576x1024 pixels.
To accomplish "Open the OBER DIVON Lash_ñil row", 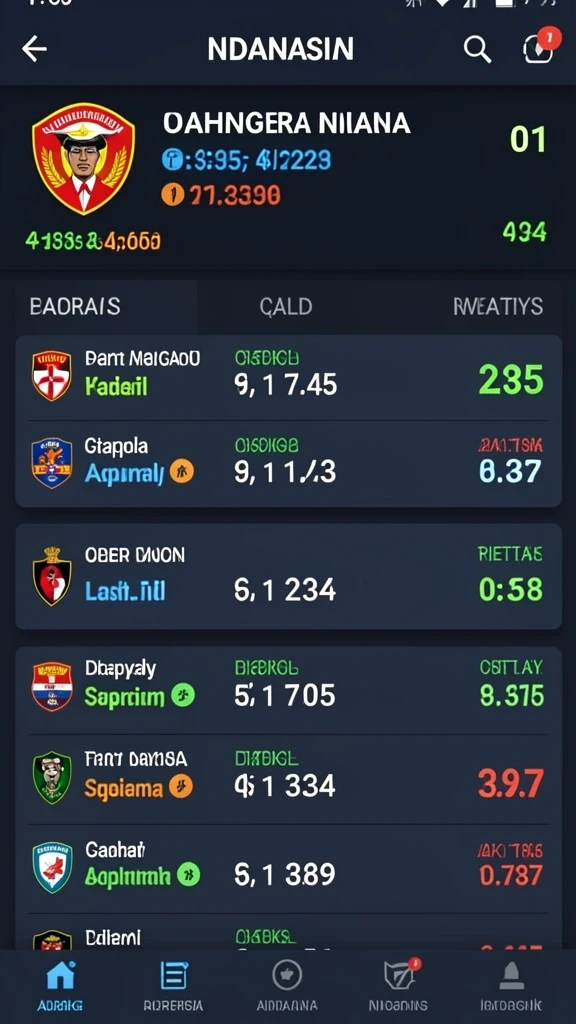I will point(288,576).
